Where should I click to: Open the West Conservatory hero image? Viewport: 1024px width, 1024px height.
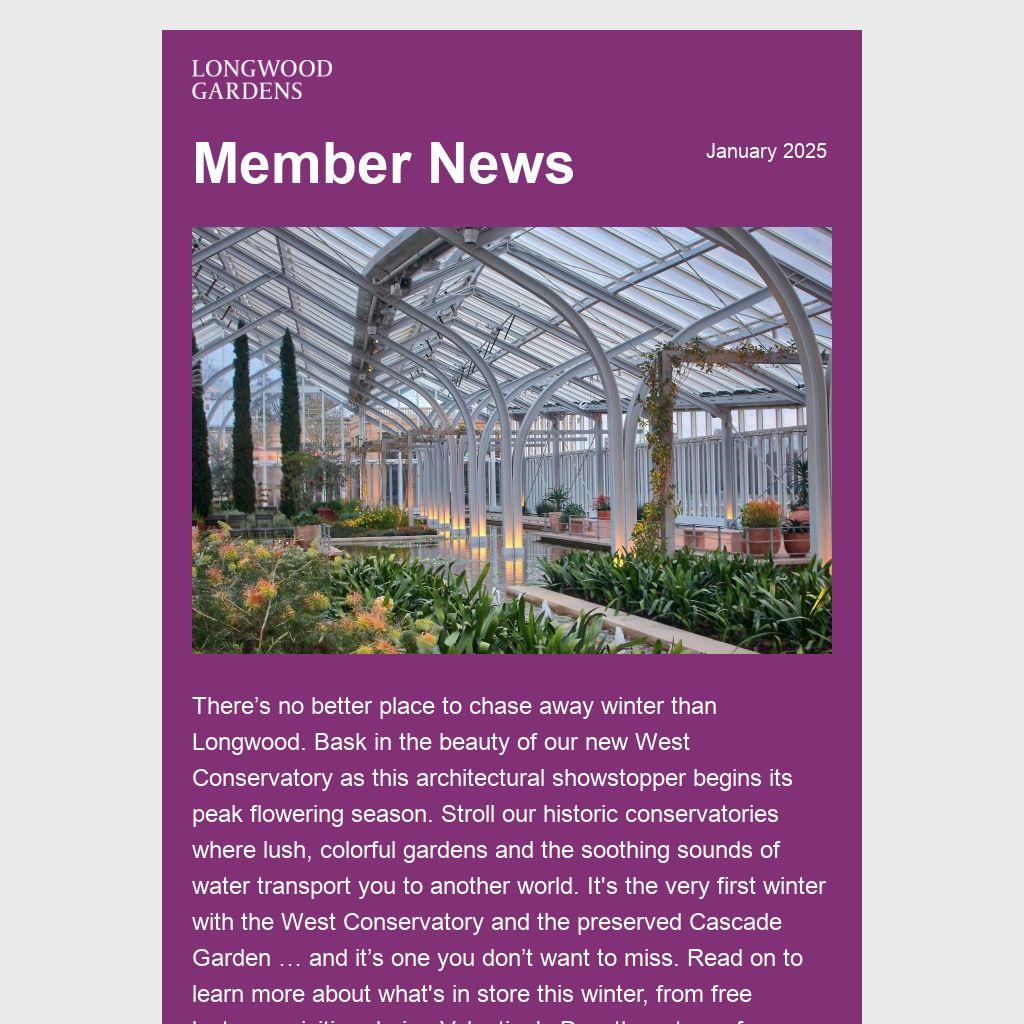click(x=512, y=440)
